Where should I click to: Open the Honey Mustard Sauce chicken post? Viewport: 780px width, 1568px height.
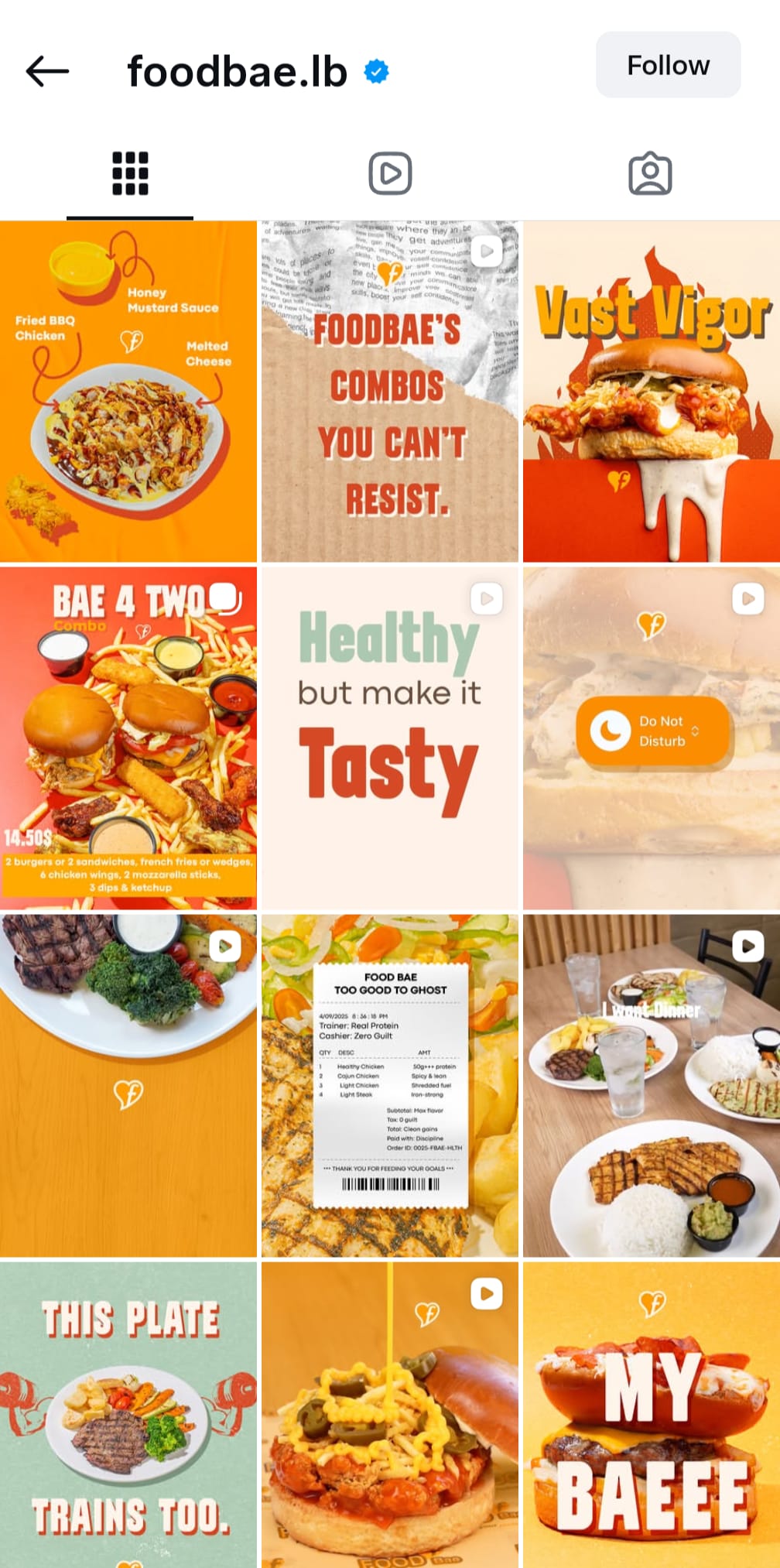pos(128,392)
